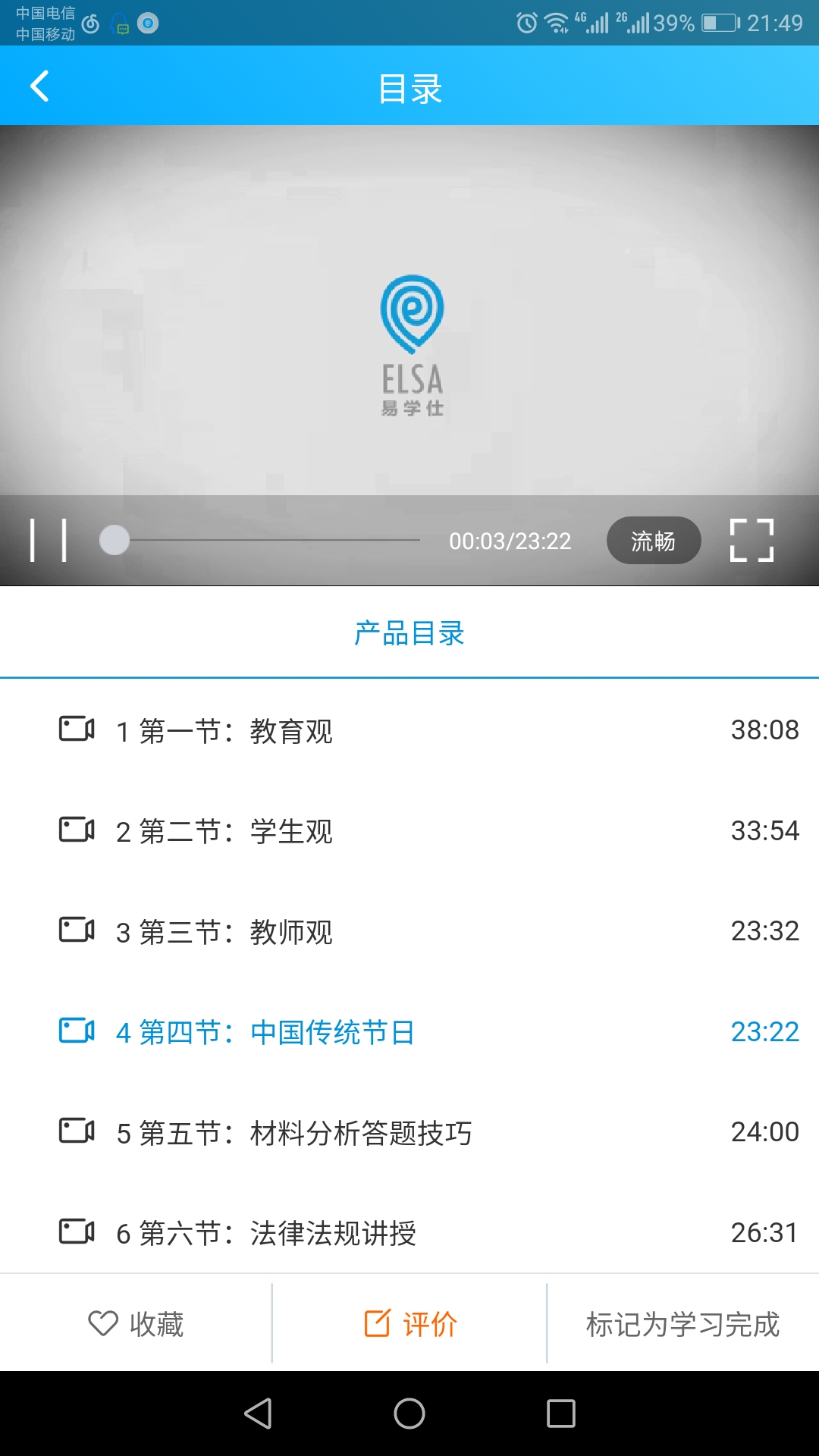Click the camera icon next to 第二节 学生观
This screenshot has height=1456, width=819.
(76, 830)
